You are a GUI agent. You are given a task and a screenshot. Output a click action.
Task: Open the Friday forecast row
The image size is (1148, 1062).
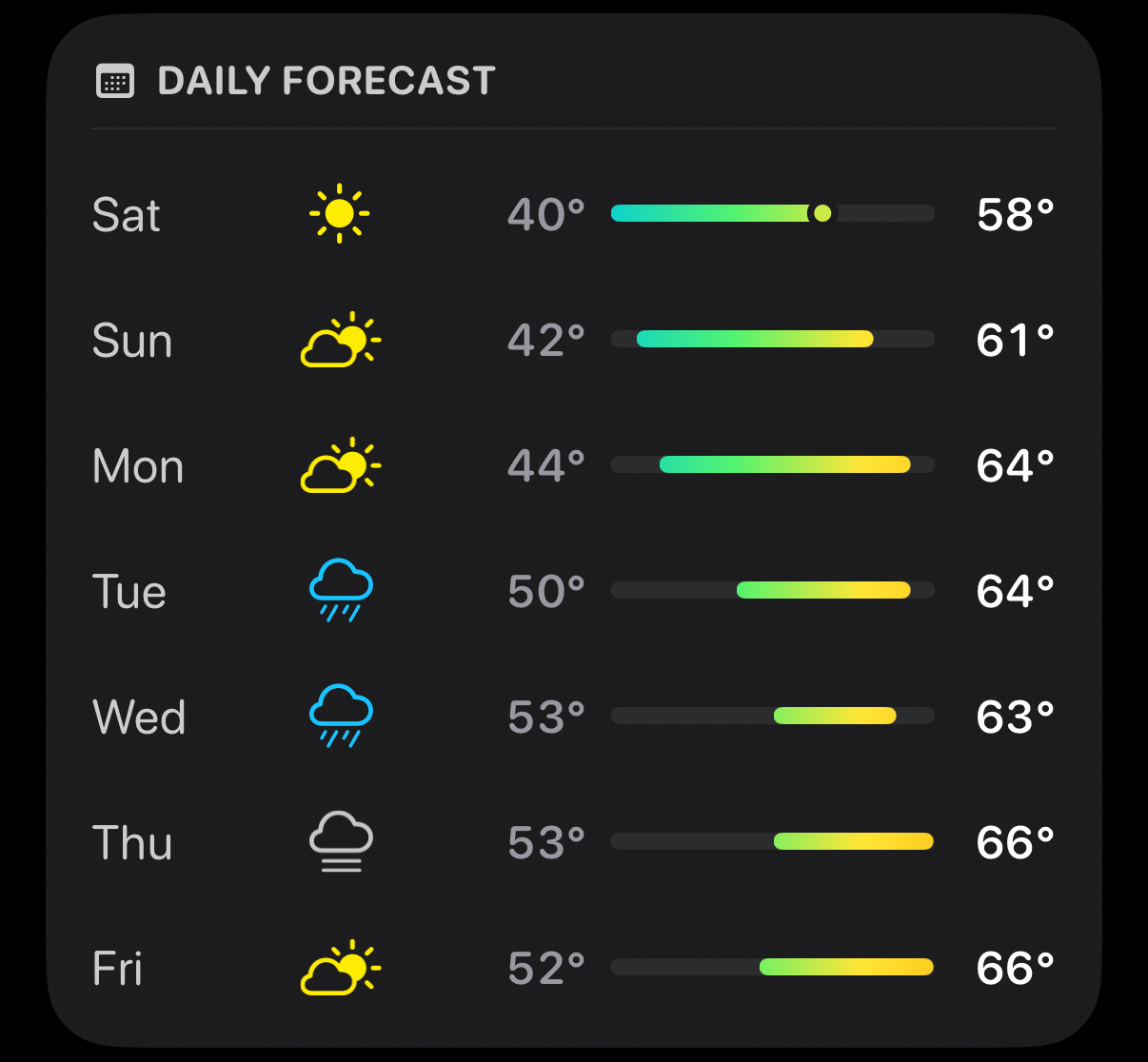573,968
